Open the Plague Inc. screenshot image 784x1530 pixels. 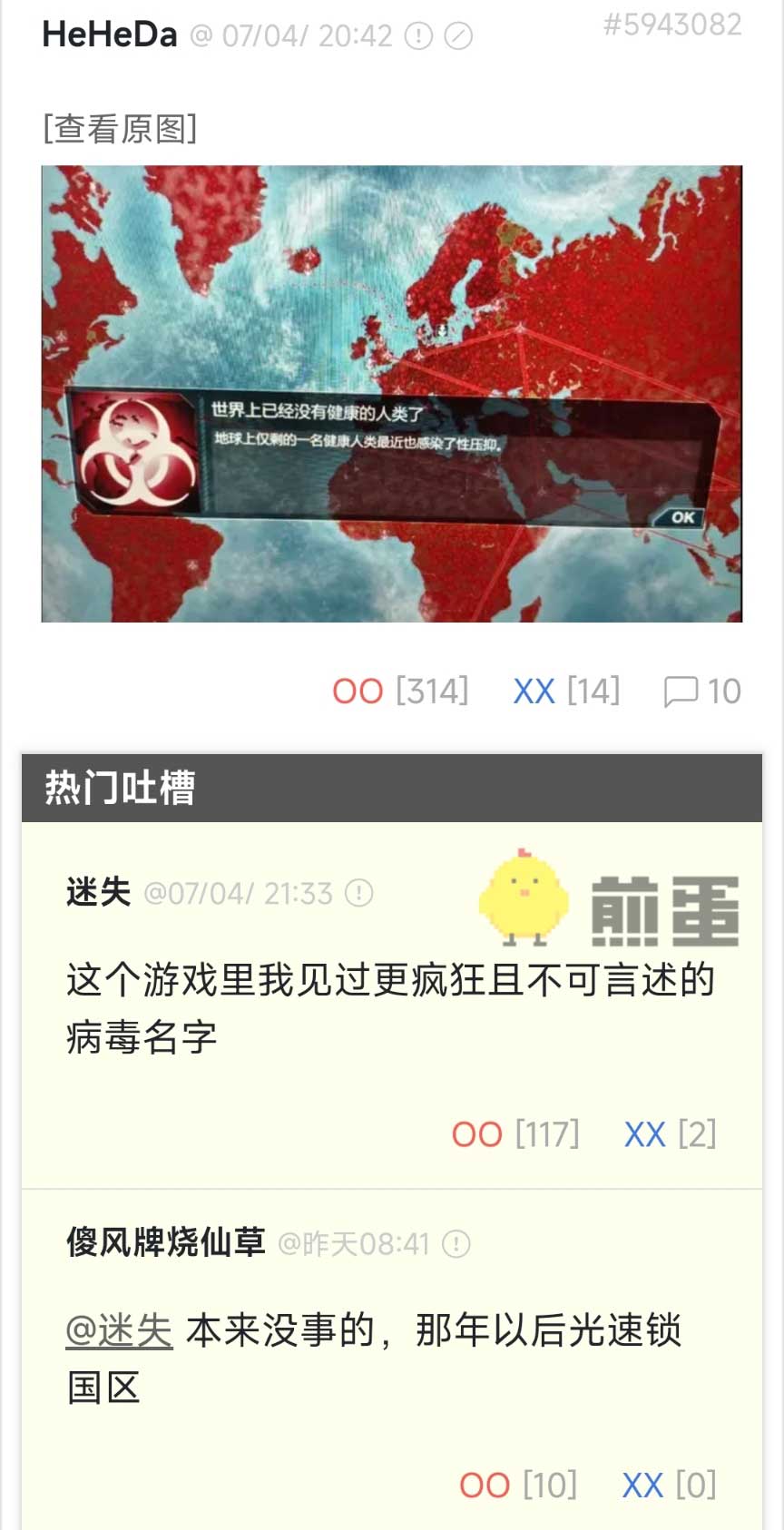tap(392, 393)
